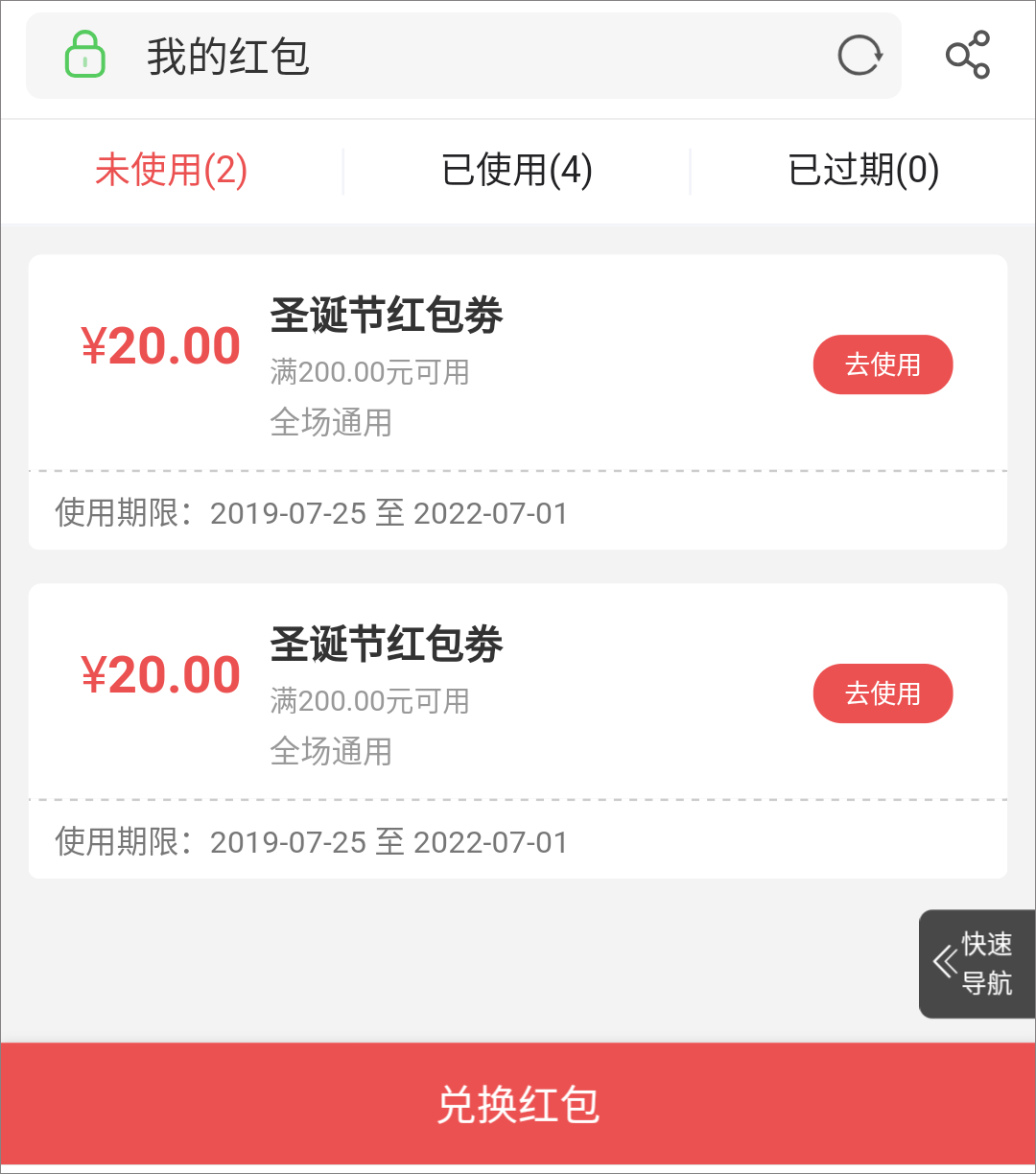
Task: Show the 已过期(0) tab
Action: point(863,172)
